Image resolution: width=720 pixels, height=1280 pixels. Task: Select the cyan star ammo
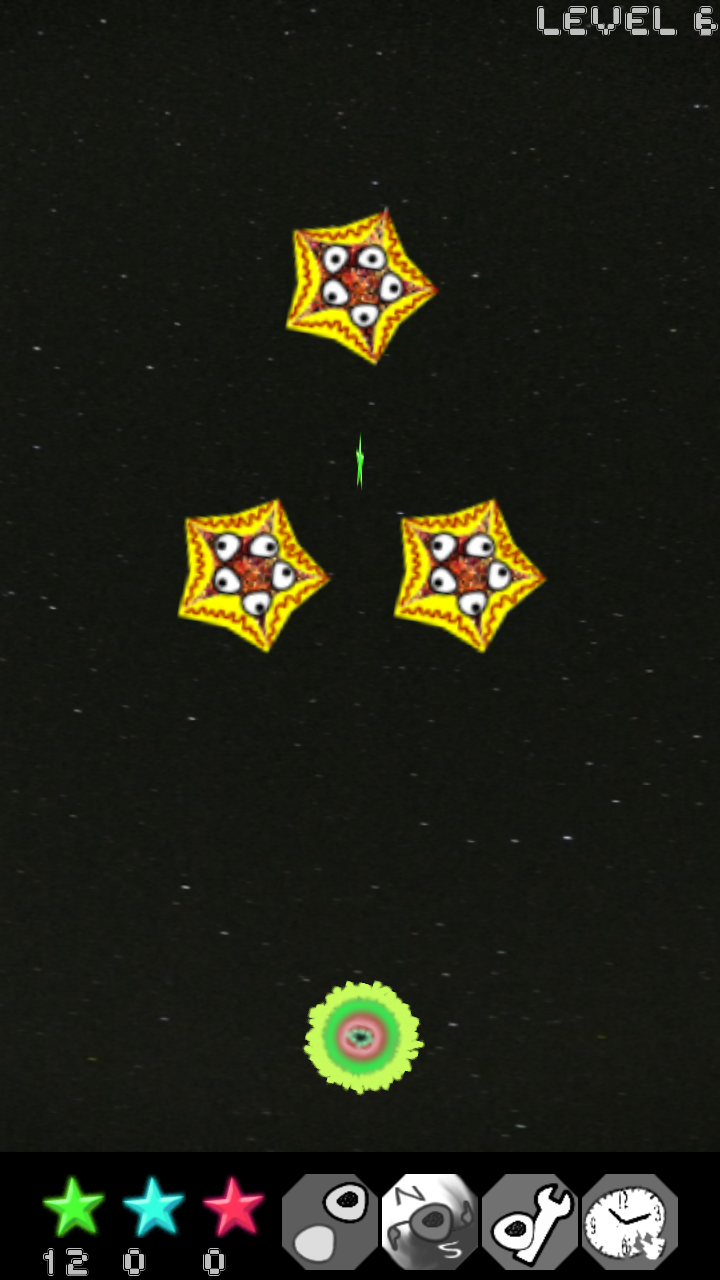(x=153, y=1207)
